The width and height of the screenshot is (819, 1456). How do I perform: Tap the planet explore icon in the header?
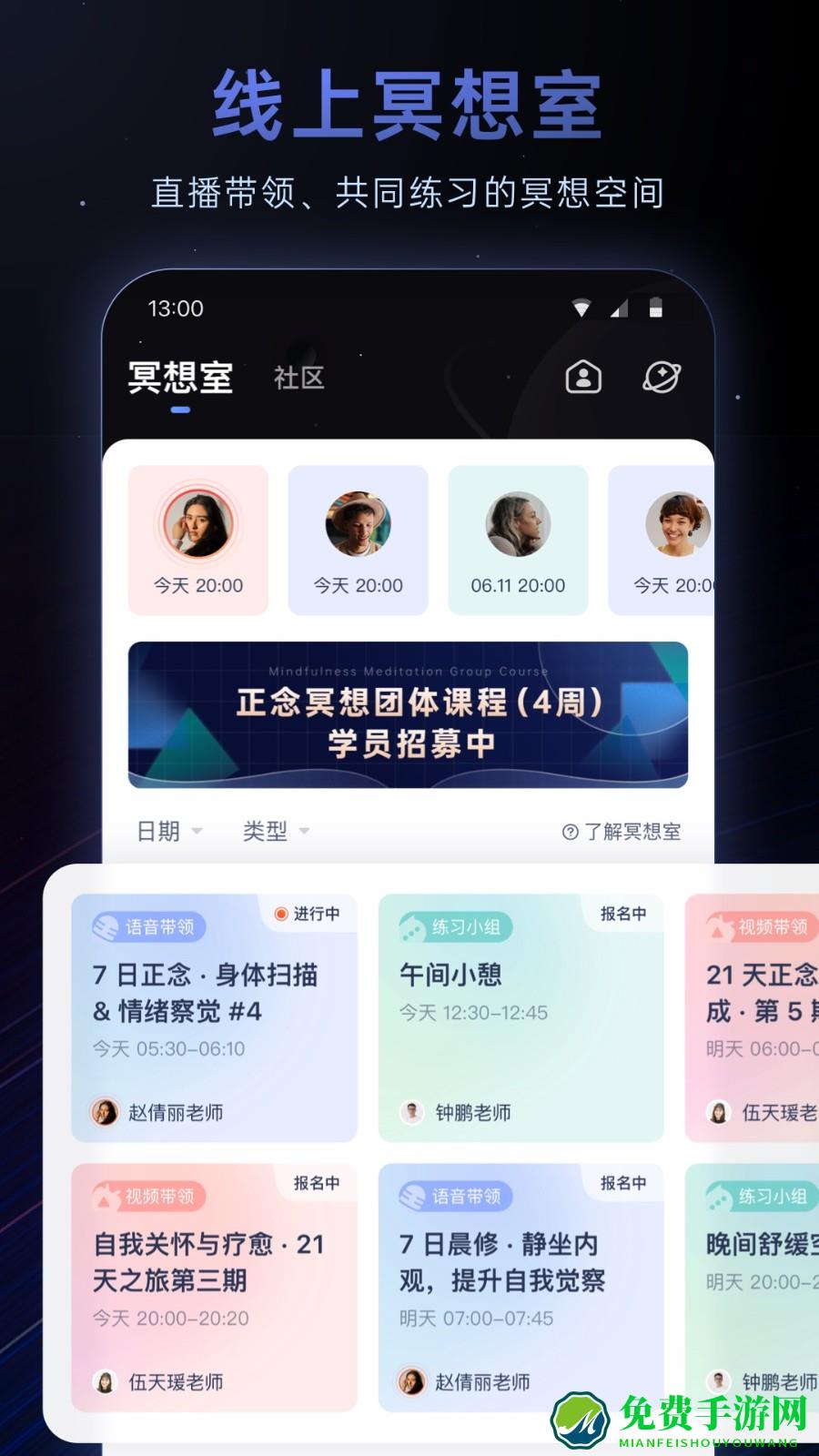pyautogui.click(x=663, y=377)
